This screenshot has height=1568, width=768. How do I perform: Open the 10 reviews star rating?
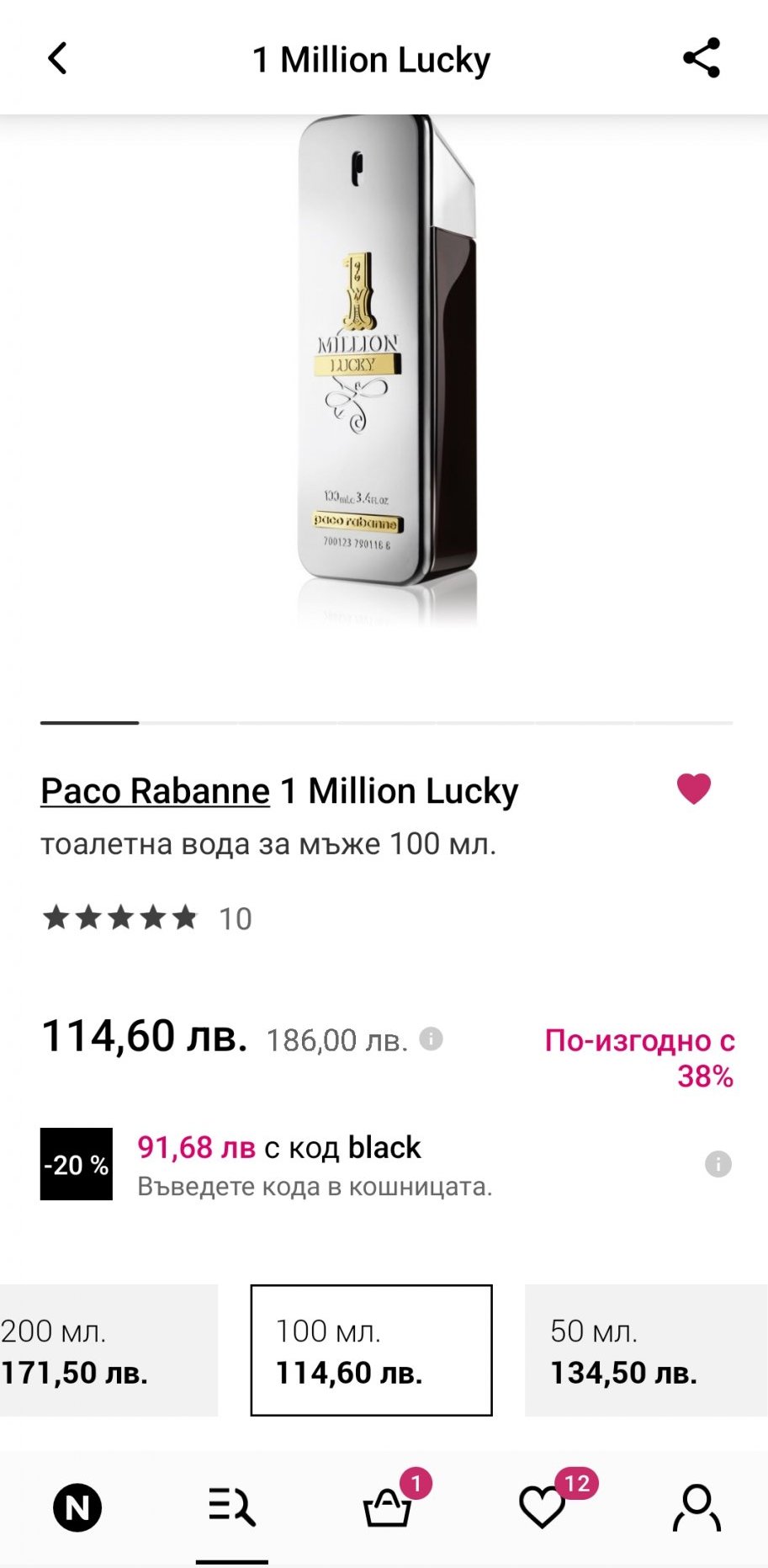point(147,918)
